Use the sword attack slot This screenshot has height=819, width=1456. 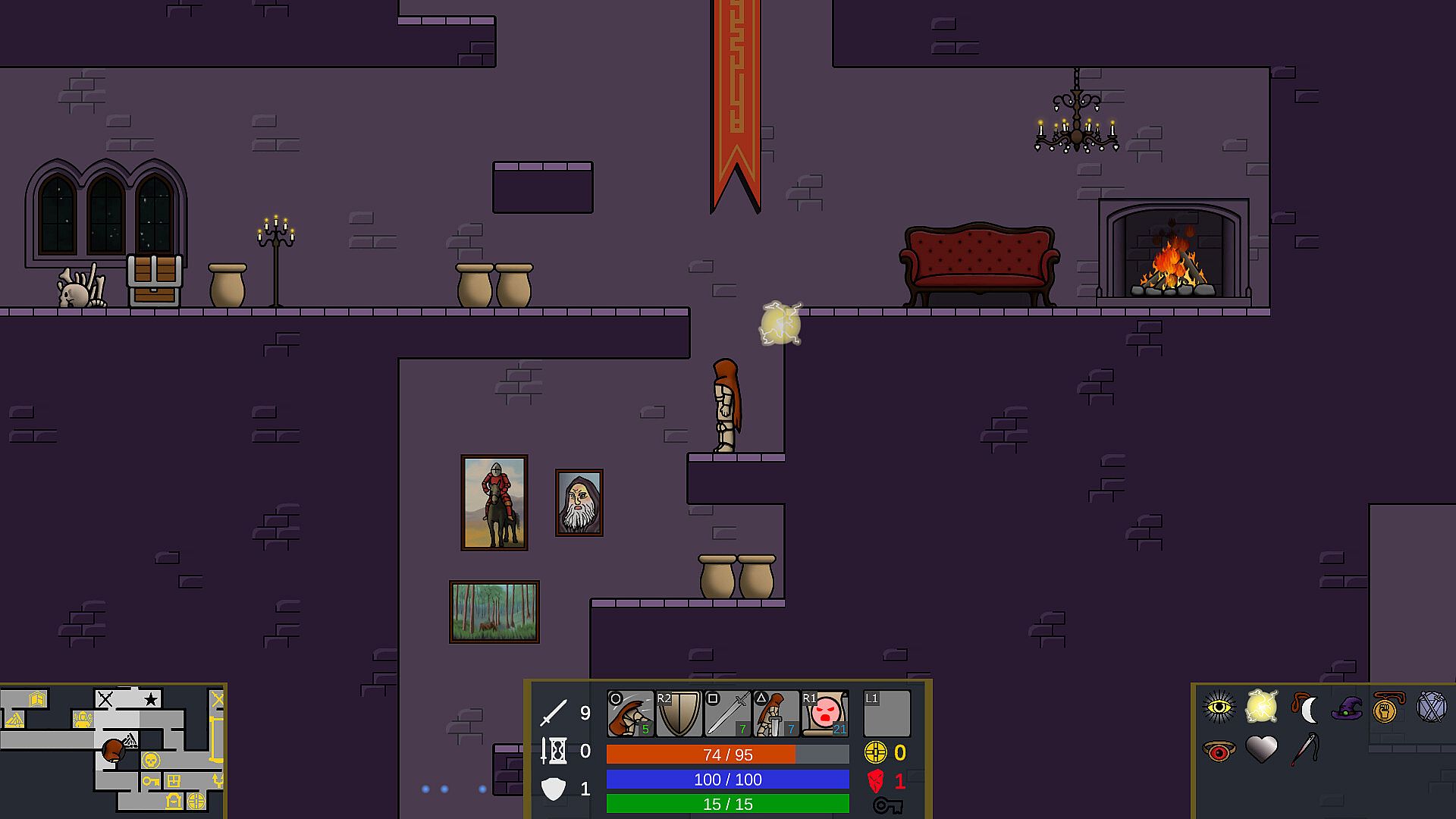(727, 714)
